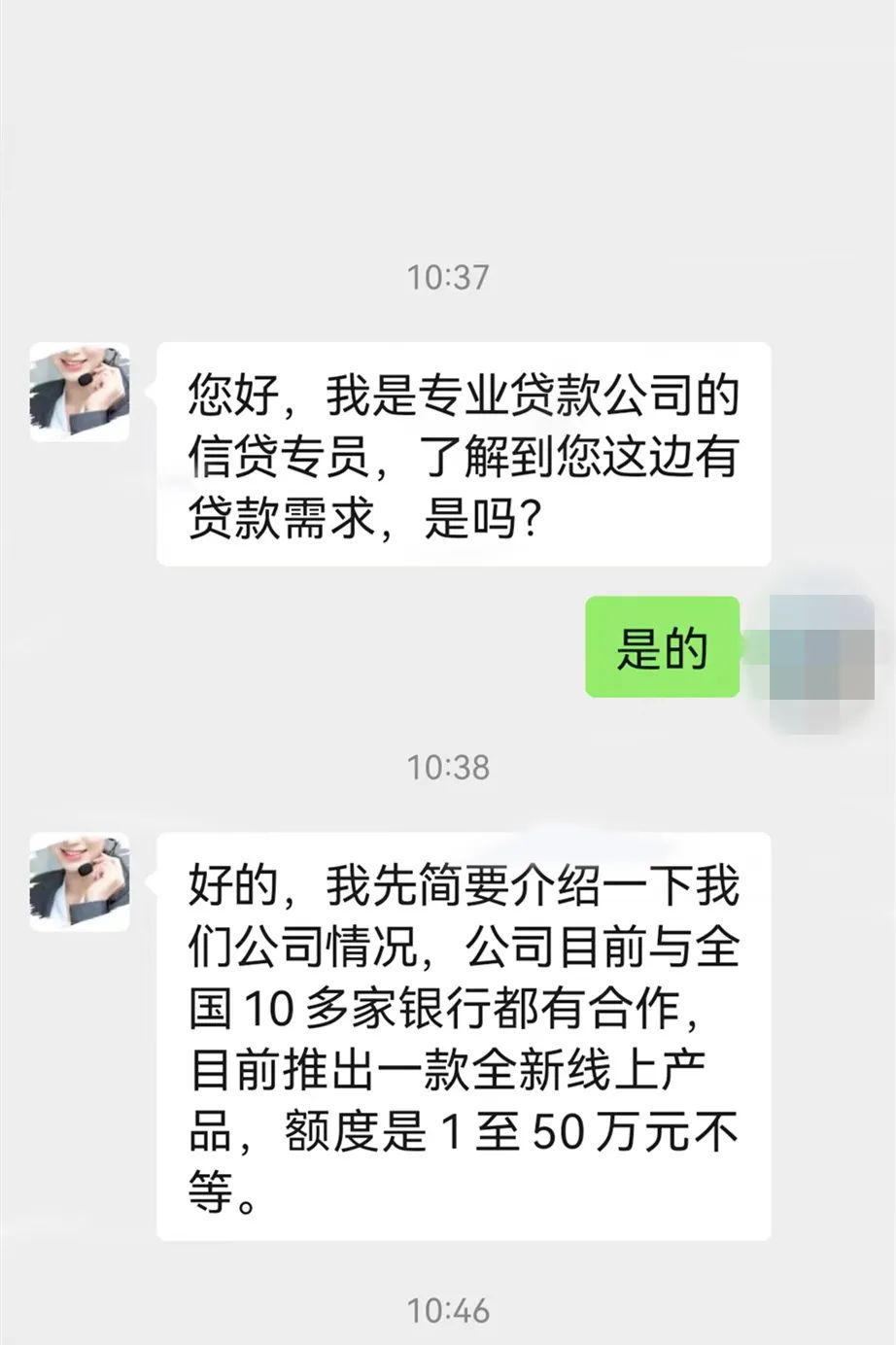
Task: Click the 10:38 timestamp label
Action: click(x=447, y=767)
